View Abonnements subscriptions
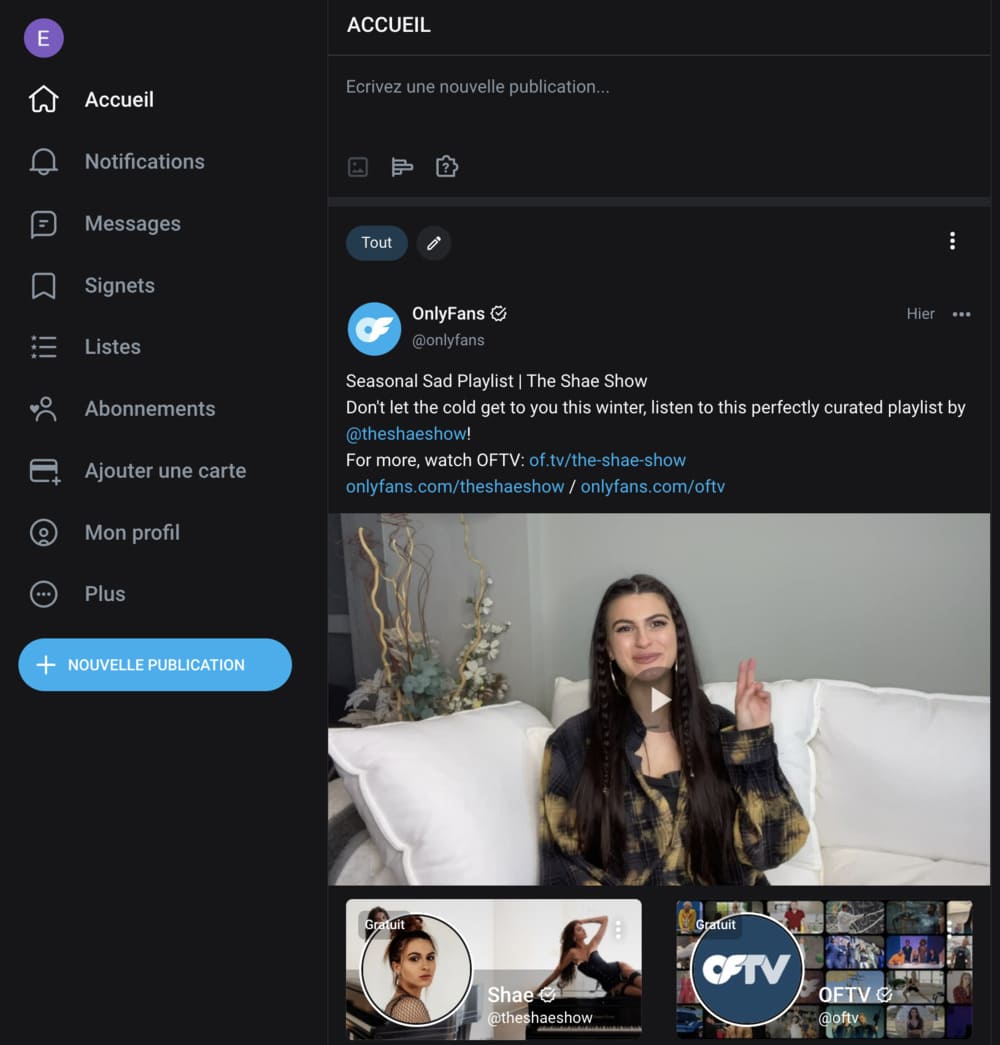Screen dimensions: 1000x1045 [x=149, y=409]
